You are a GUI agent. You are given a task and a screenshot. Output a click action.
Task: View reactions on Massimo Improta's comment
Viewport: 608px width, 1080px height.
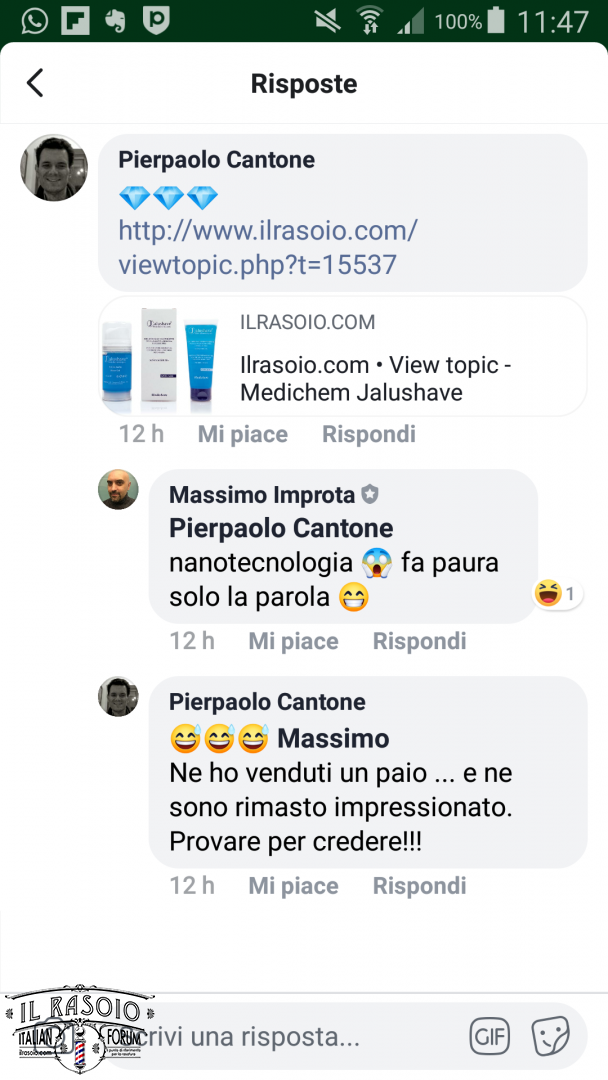pyautogui.click(x=557, y=593)
